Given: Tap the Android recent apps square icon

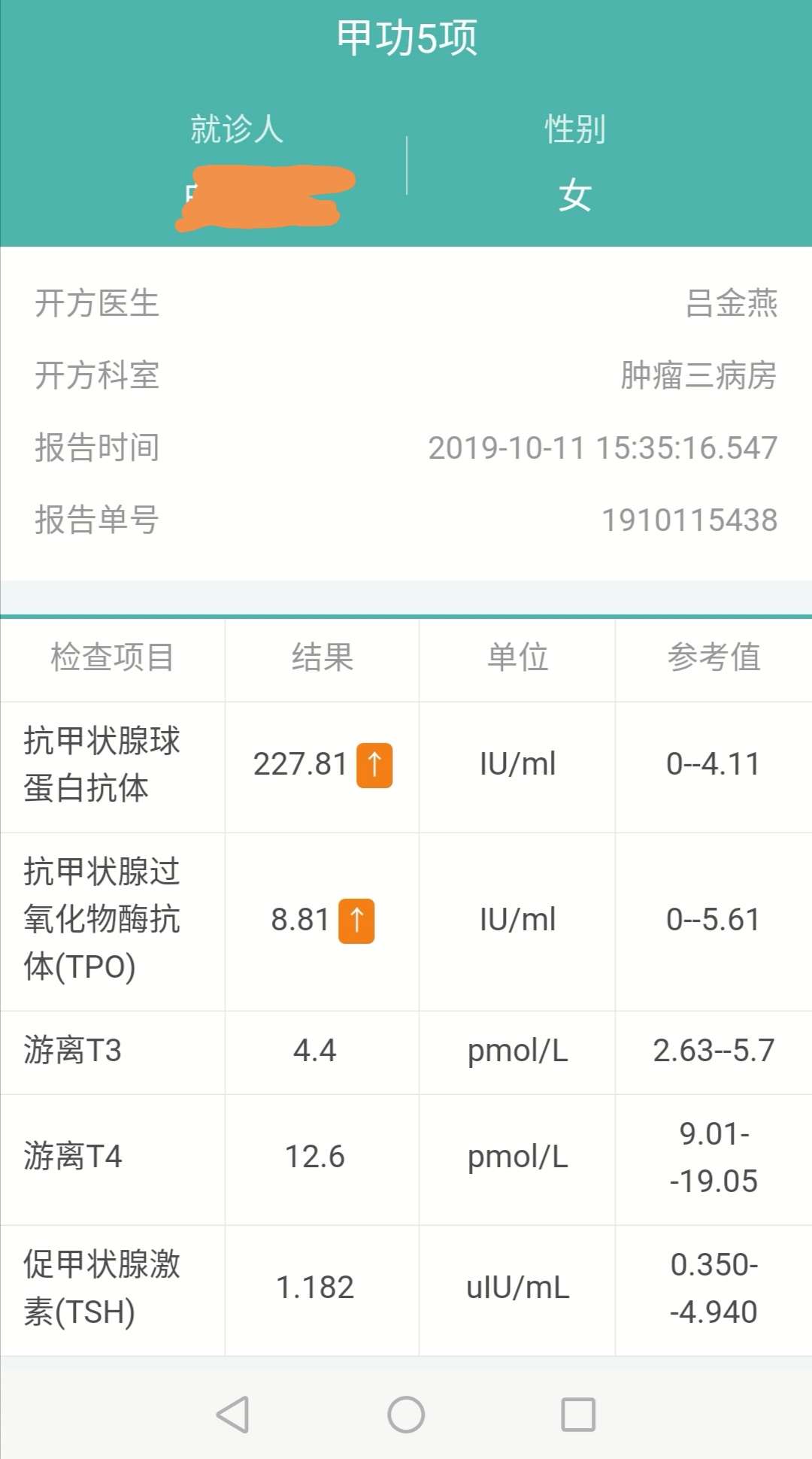Looking at the screenshot, I should coord(576,1412).
